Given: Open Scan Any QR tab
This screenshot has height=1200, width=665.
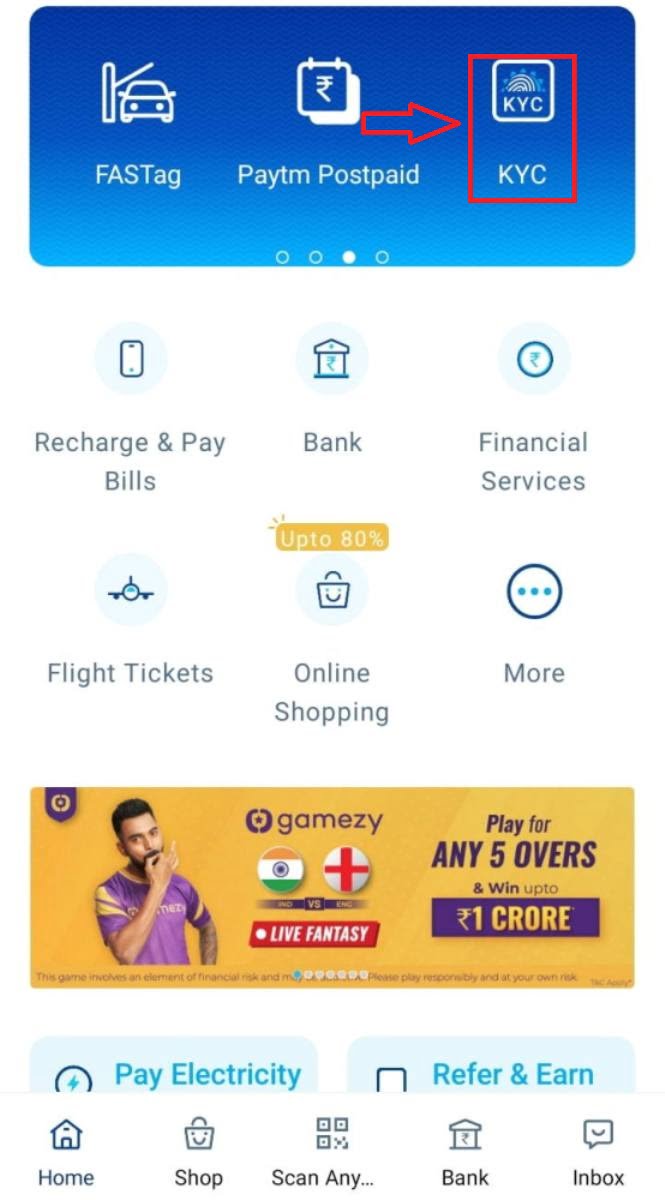Looking at the screenshot, I should point(332,1152).
